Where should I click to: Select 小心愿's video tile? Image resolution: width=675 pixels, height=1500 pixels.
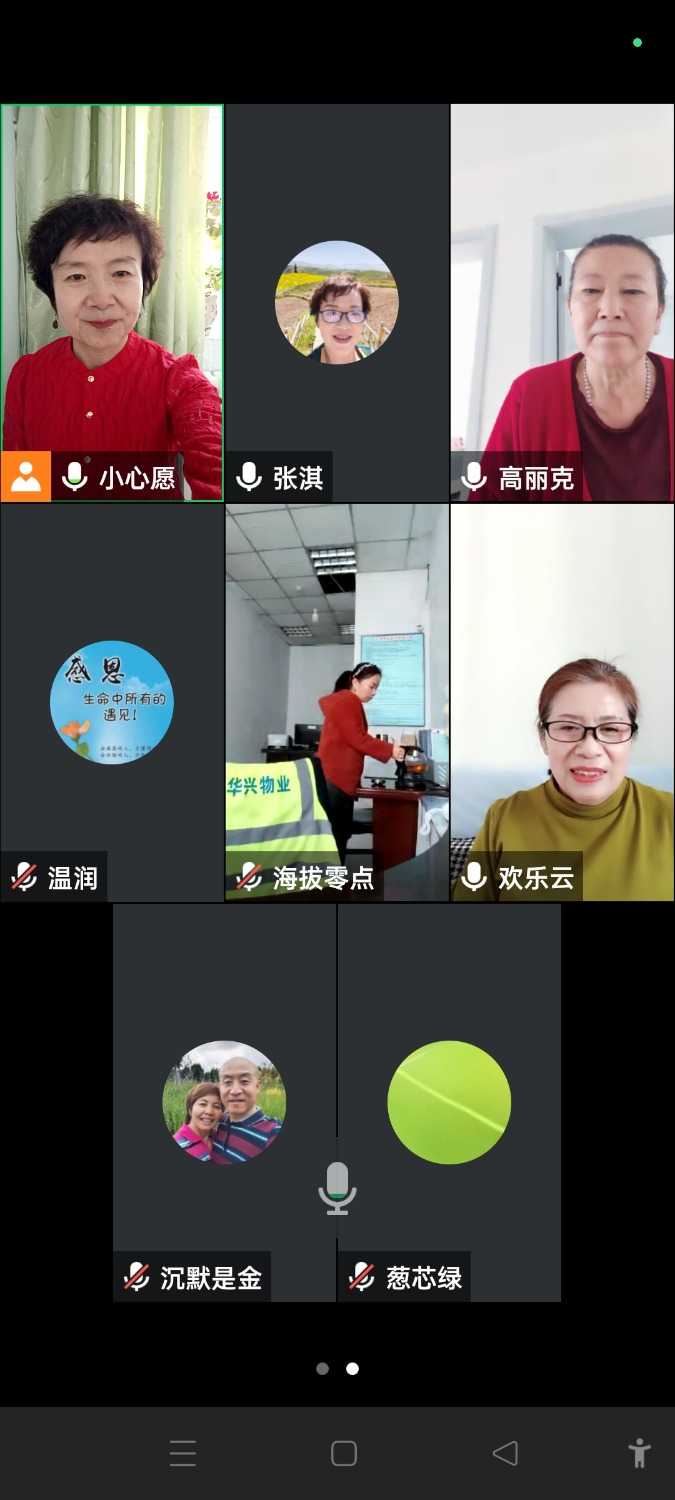112,300
